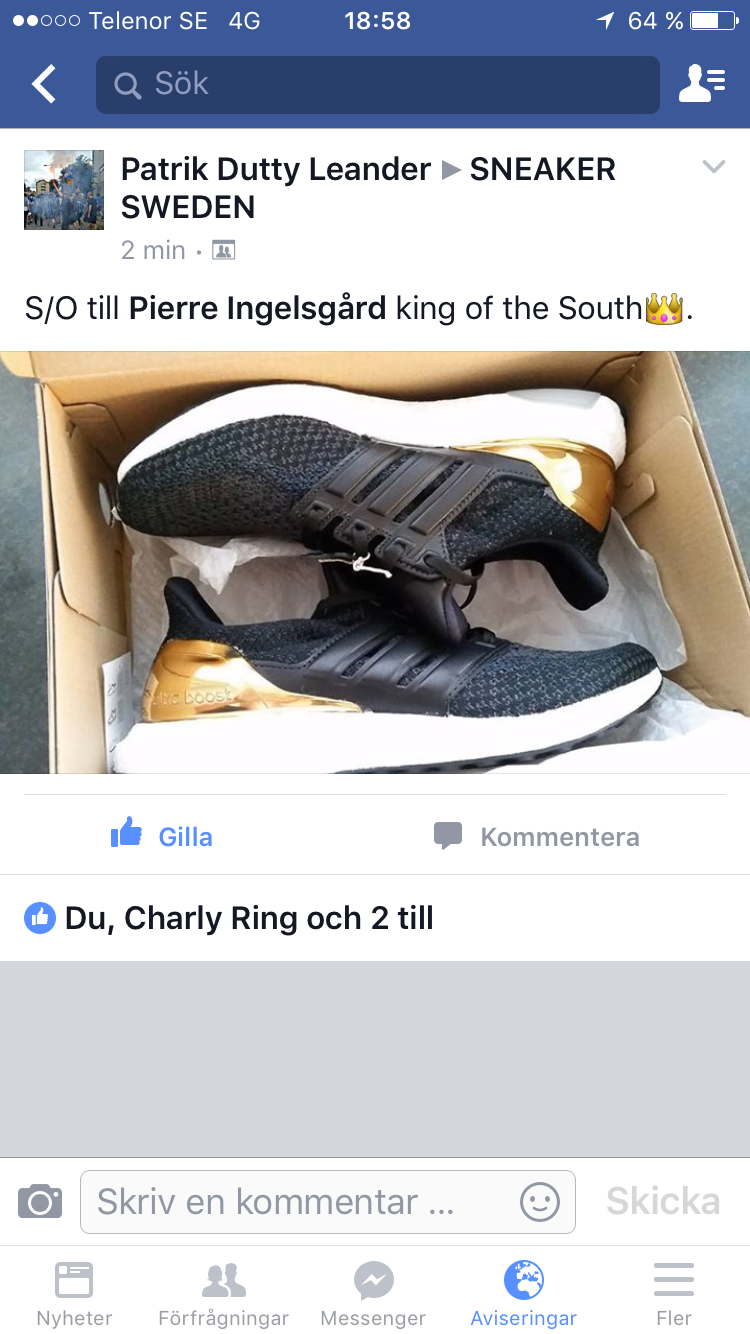This screenshot has width=750, height=1334.
Task: Open Patrik Dutty Leander's profile name link
Action: (x=276, y=169)
